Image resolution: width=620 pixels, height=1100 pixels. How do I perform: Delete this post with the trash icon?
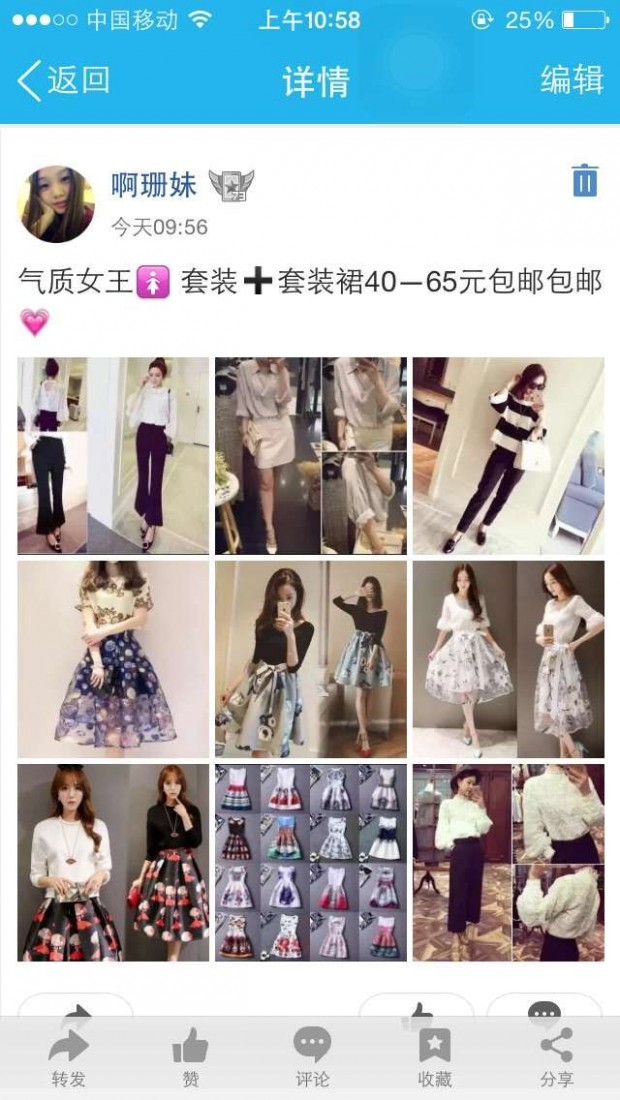pyautogui.click(x=584, y=181)
